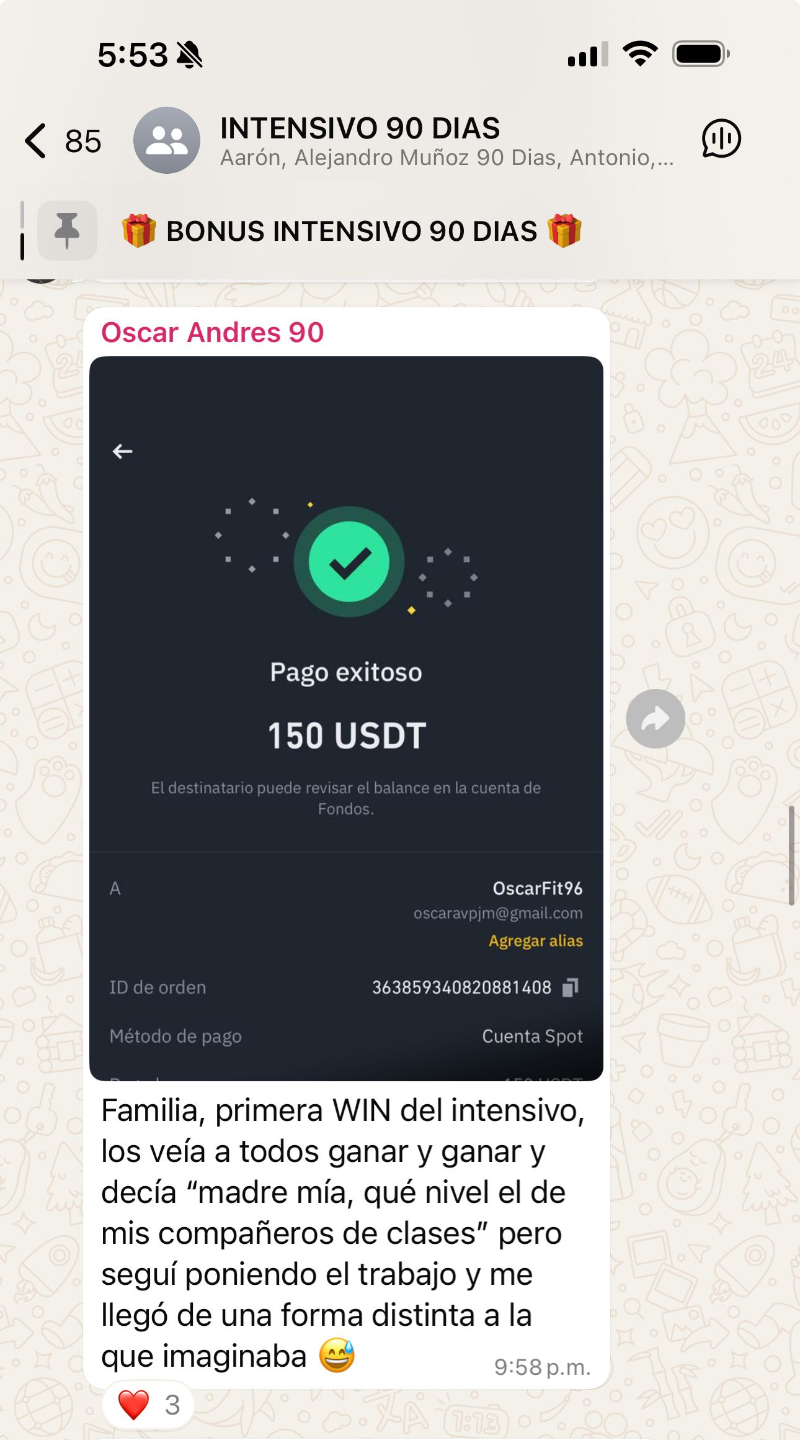The width and height of the screenshot is (800, 1440).
Task: Forward the image message
Action: pyautogui.click(x=655, y=719)
